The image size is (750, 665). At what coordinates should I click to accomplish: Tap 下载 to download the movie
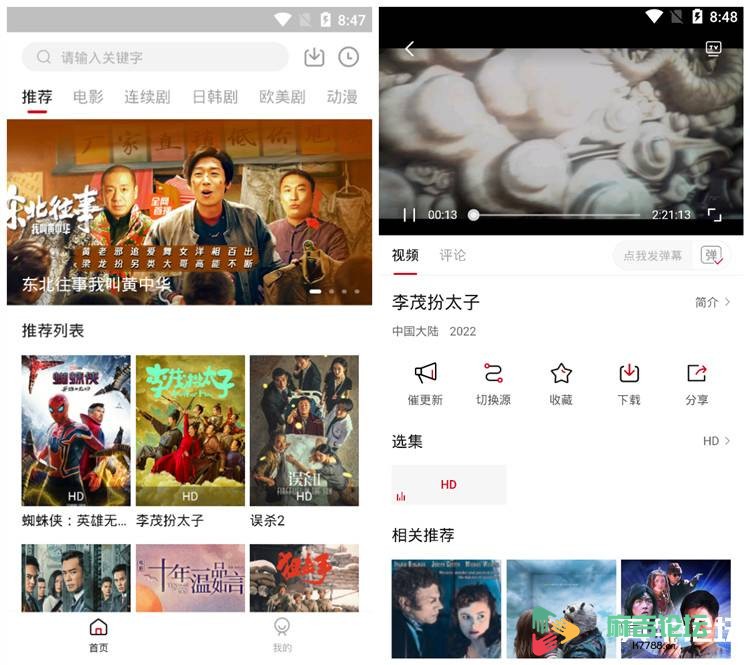tap(629, 384)
